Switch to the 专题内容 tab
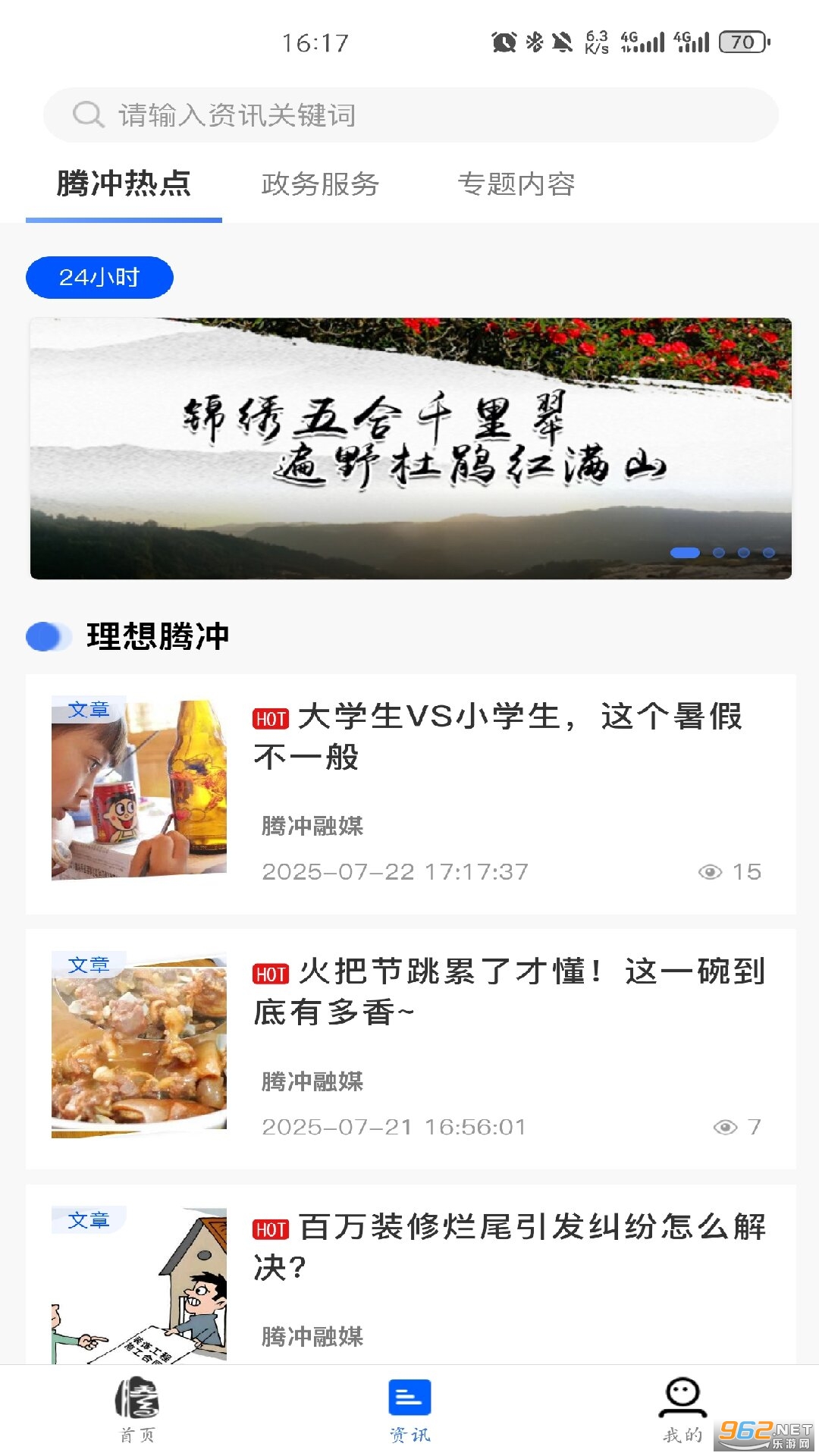The height and width of the screenshot is (1456, 819). pyautogui.click(x=516, y=184)
